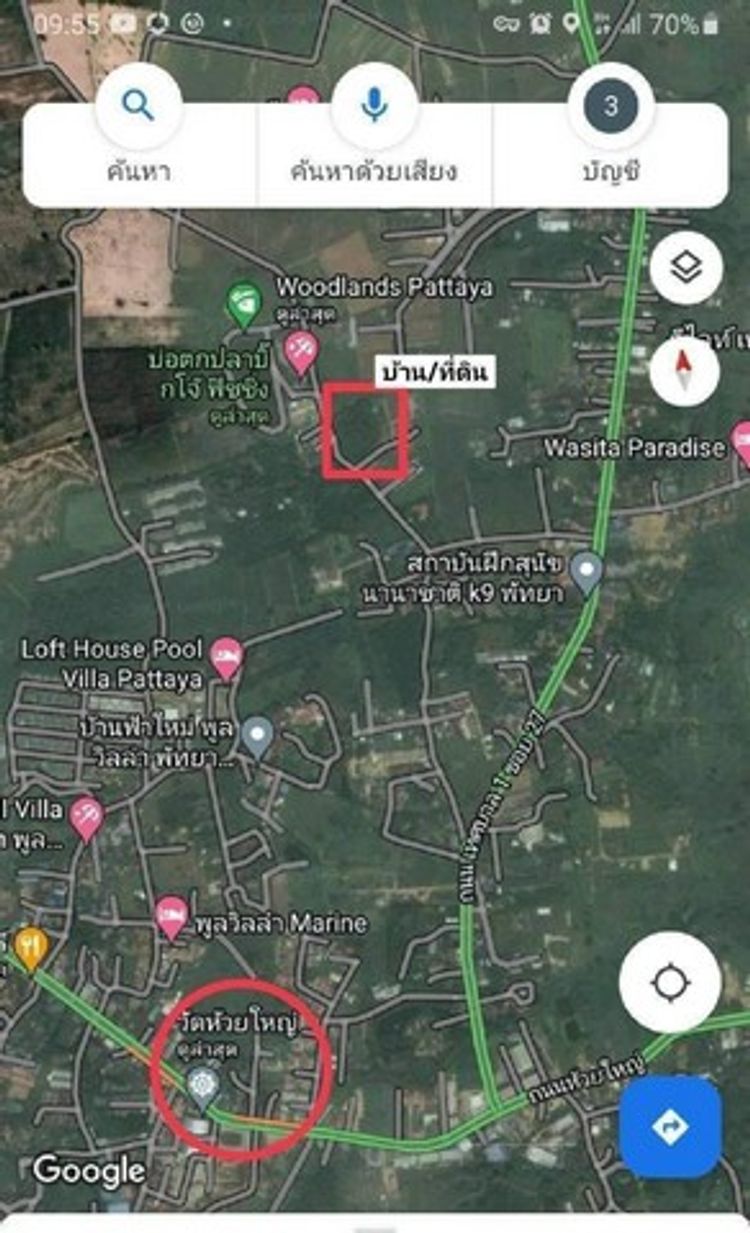
Task: Open the Loft House Pool Villa Pattaya pin
Action: (227, 657)
